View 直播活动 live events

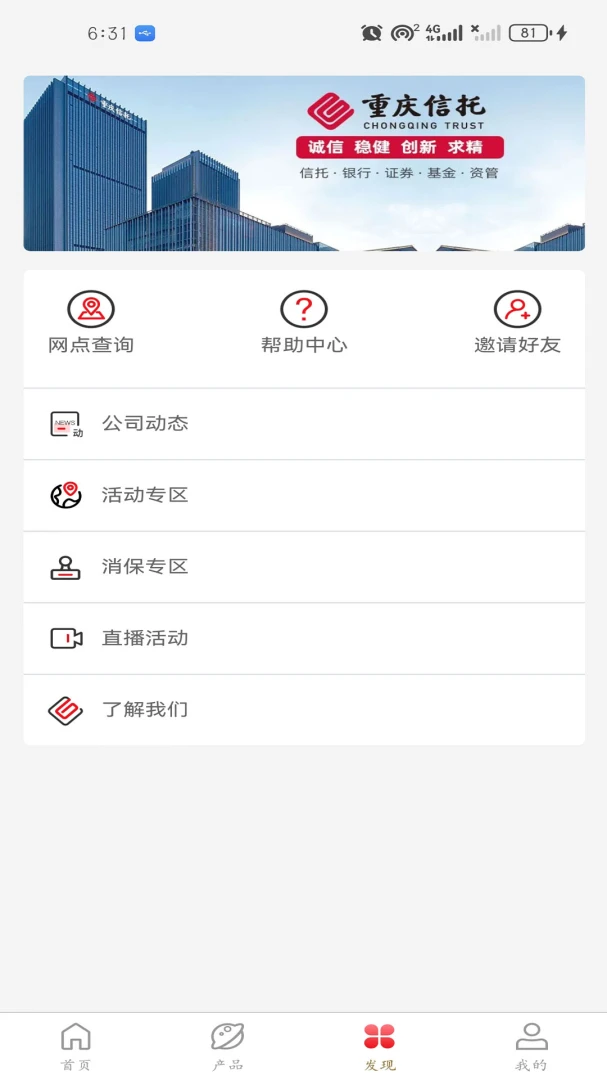click(x=304, y=638)
